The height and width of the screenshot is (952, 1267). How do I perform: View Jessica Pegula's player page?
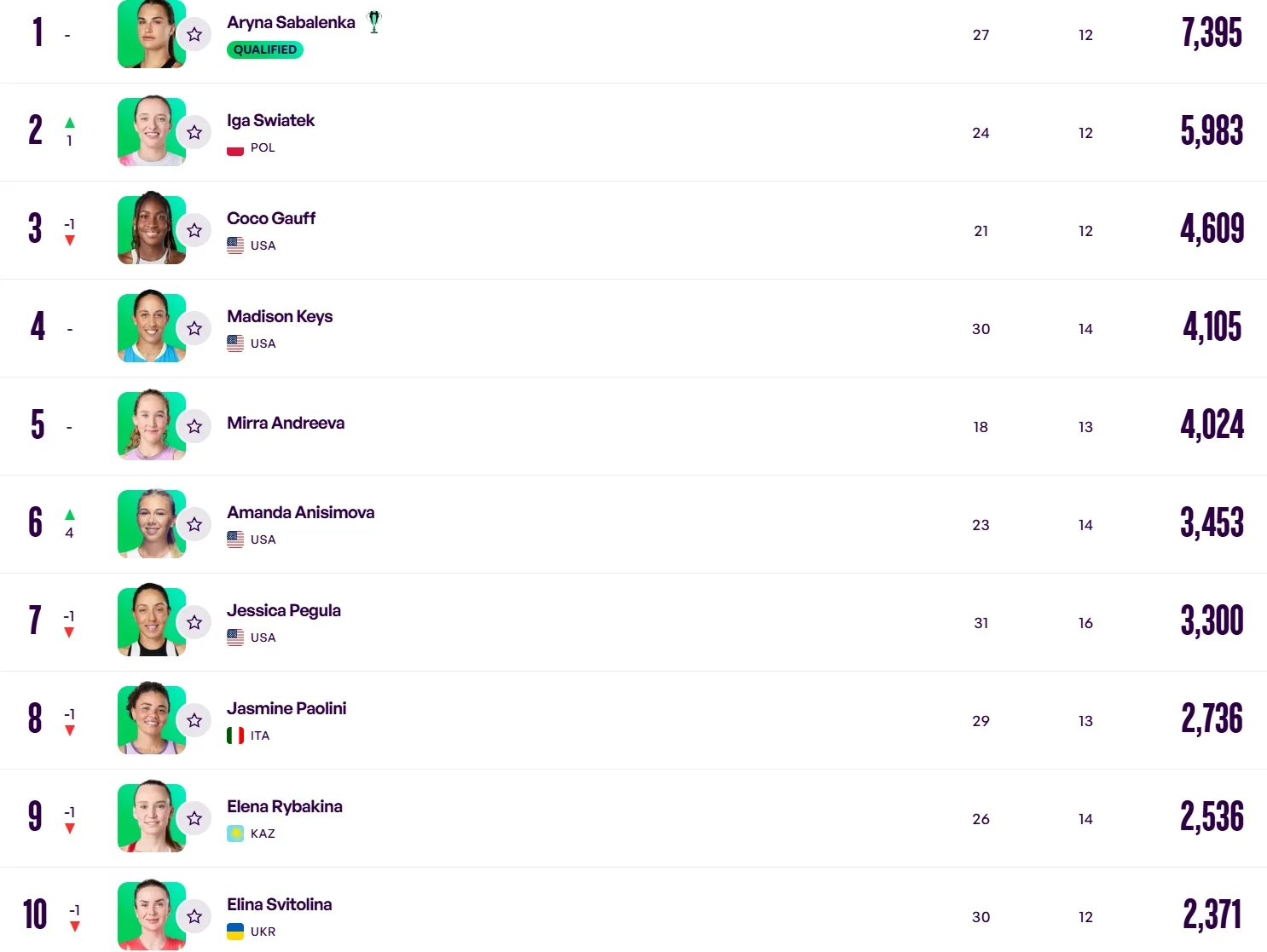pos(284,610)
